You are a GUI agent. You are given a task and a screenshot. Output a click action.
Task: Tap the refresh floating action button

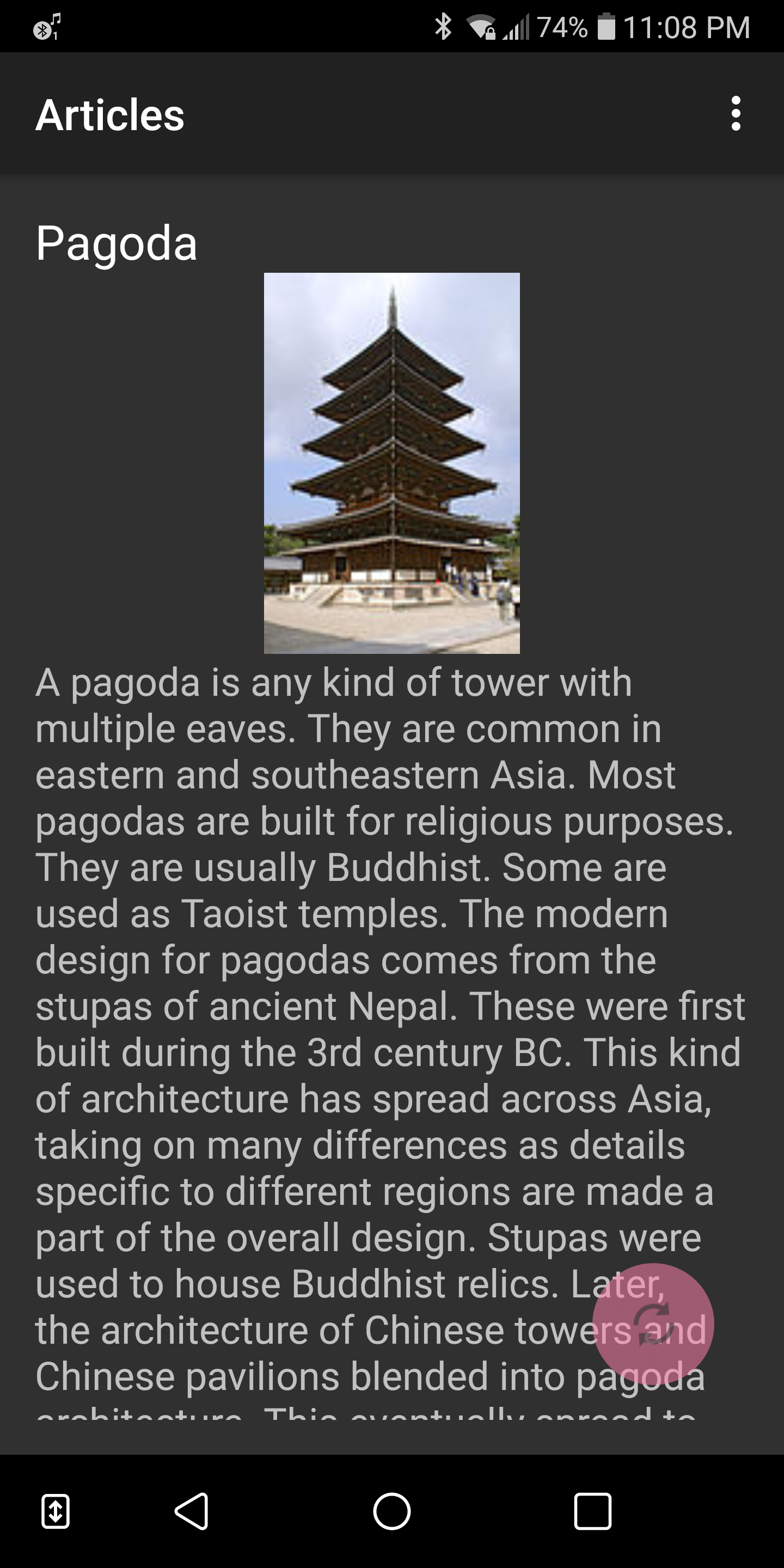pos(653,1324)
